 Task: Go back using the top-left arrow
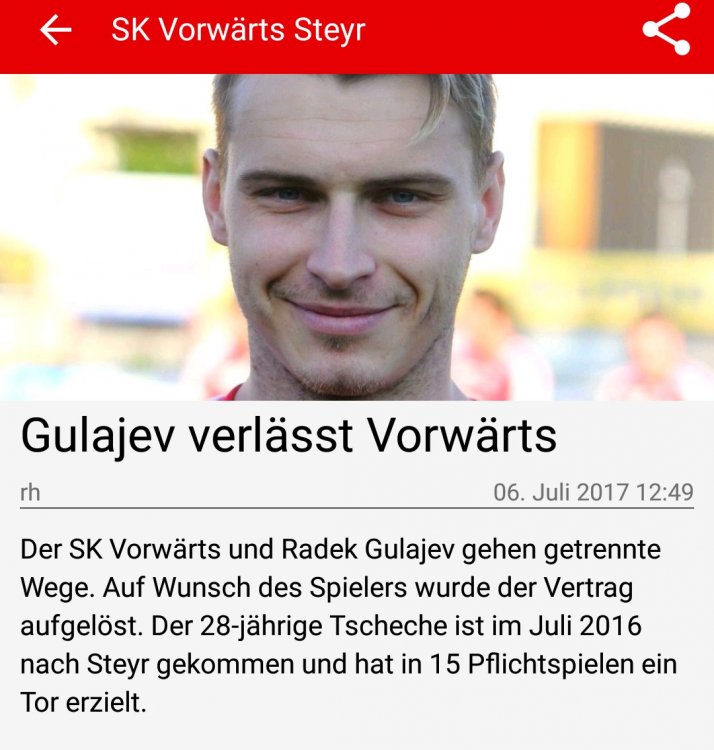pyautogui.click(x=56, y=30)
